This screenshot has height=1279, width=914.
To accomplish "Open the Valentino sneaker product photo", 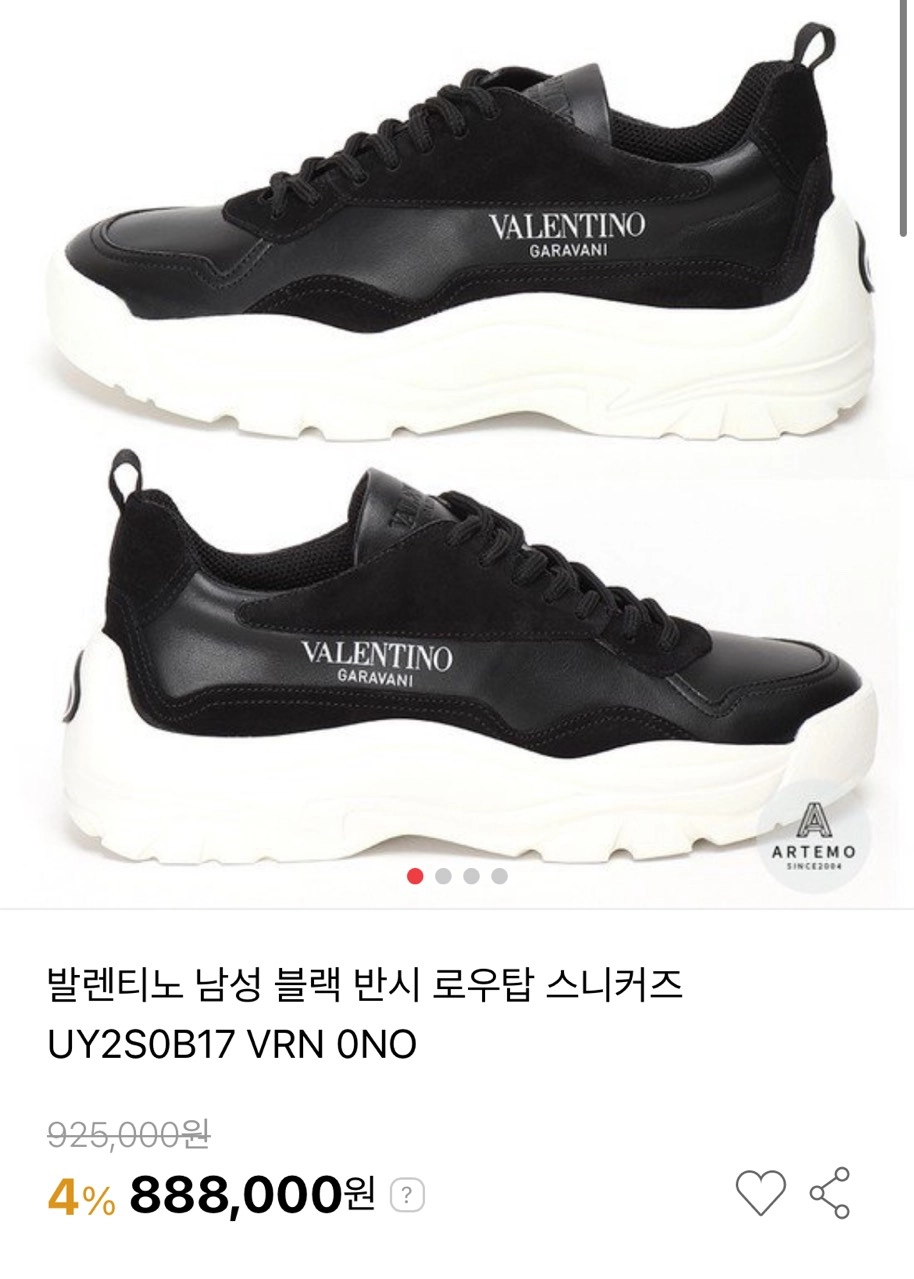I will click(x=457, y=440).
